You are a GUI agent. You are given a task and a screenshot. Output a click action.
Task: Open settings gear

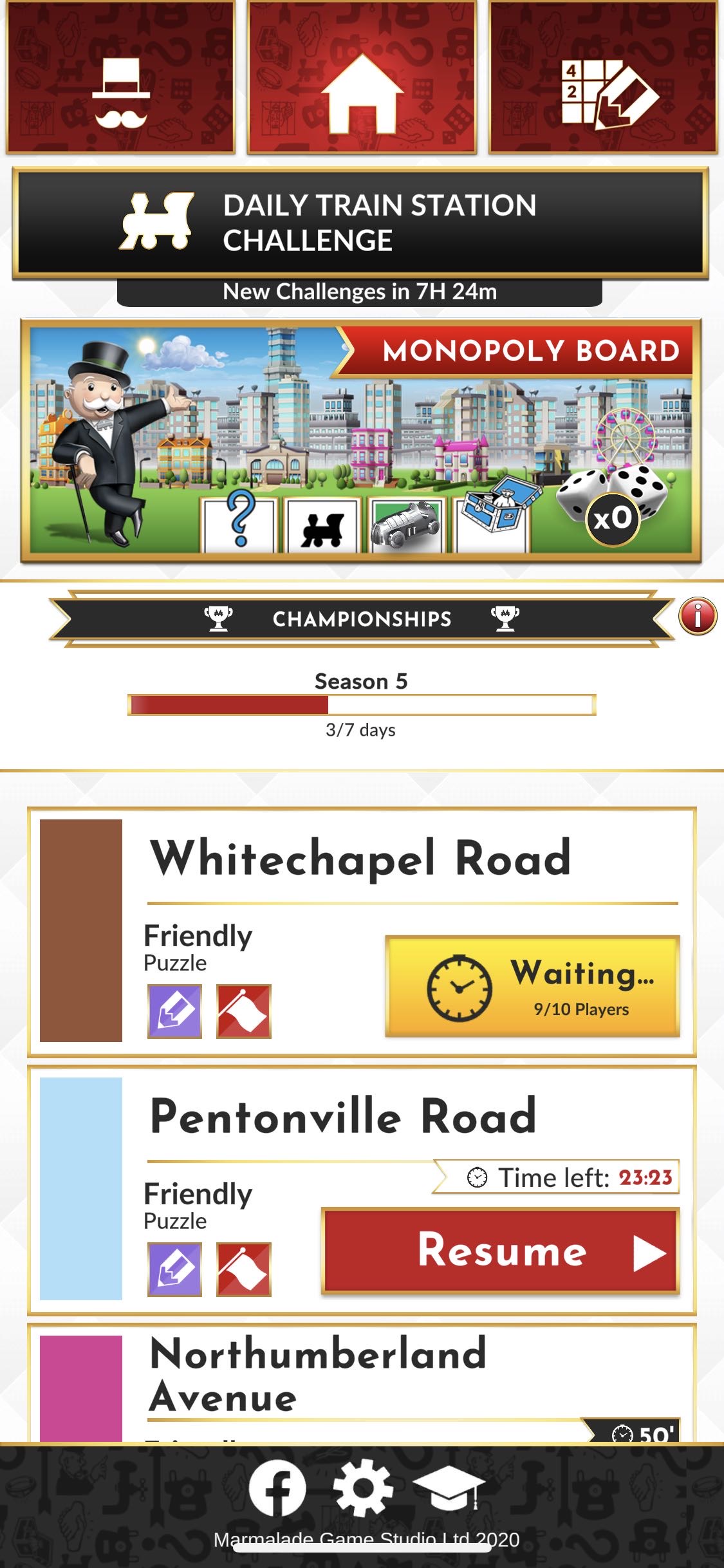coord(363,1488)
